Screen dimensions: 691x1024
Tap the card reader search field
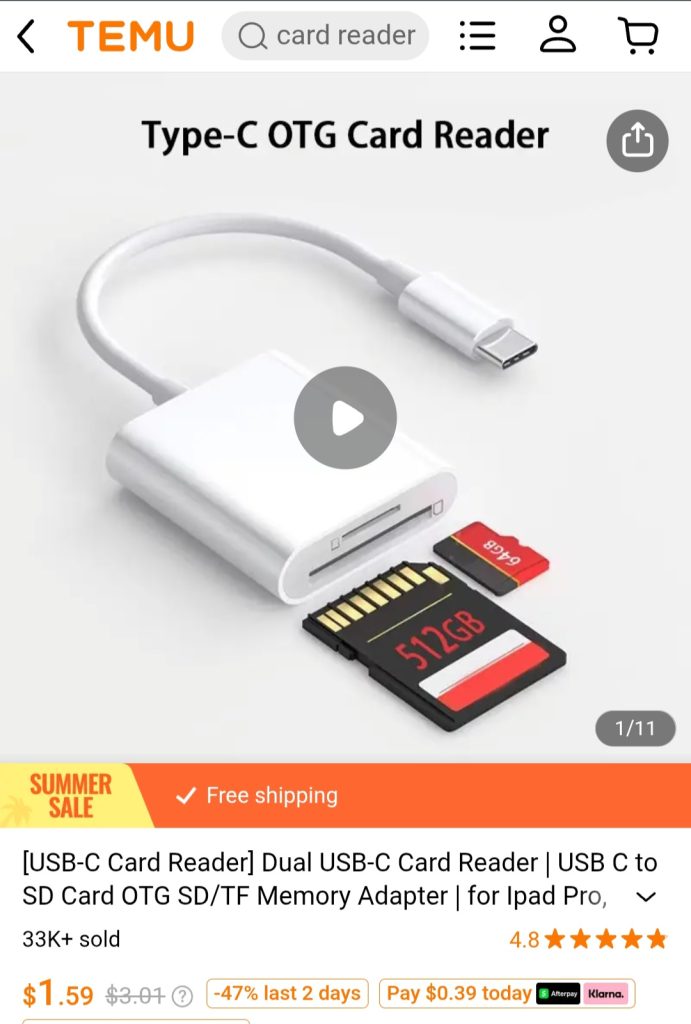[x=326, y=36]
